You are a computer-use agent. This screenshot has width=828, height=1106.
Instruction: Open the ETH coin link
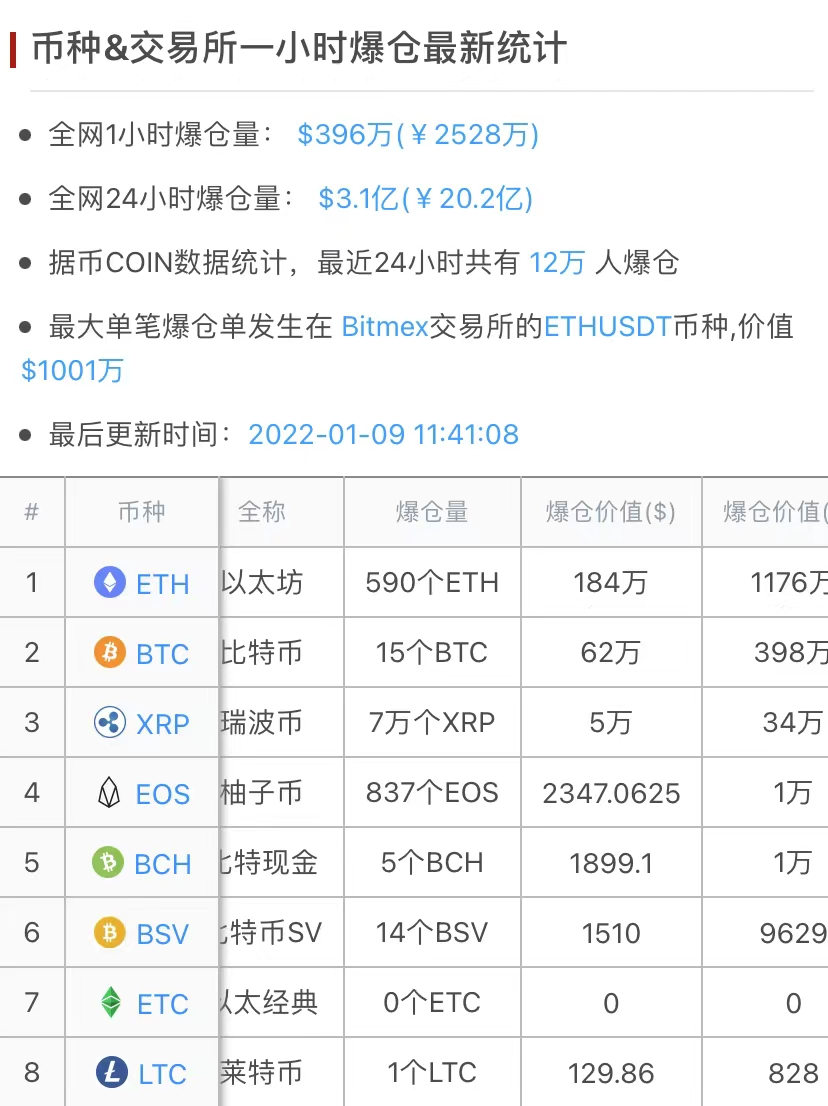[x=162, y=584]
